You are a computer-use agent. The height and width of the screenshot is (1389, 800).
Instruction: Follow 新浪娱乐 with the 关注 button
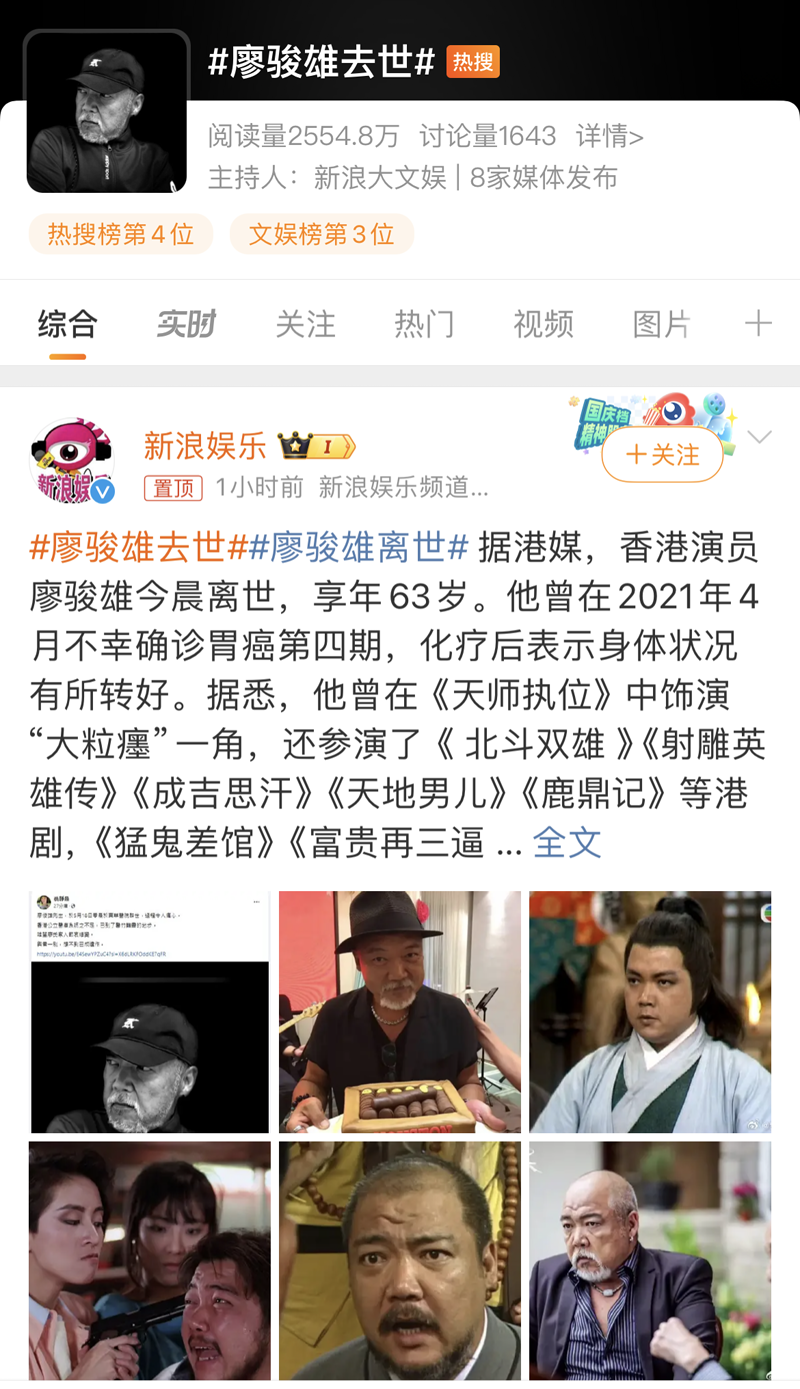[x=662, y=455]
